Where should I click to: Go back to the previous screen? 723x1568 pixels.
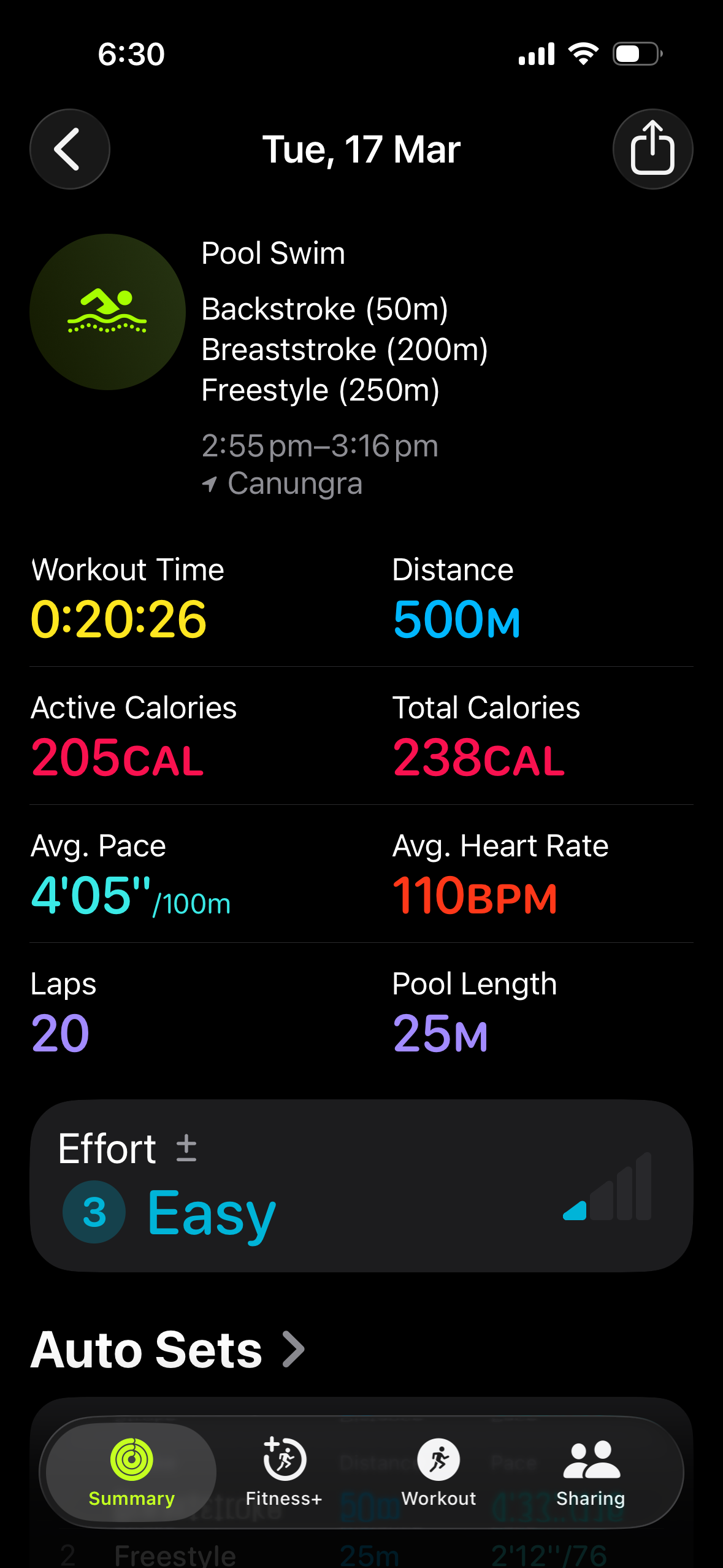point(69,149)
